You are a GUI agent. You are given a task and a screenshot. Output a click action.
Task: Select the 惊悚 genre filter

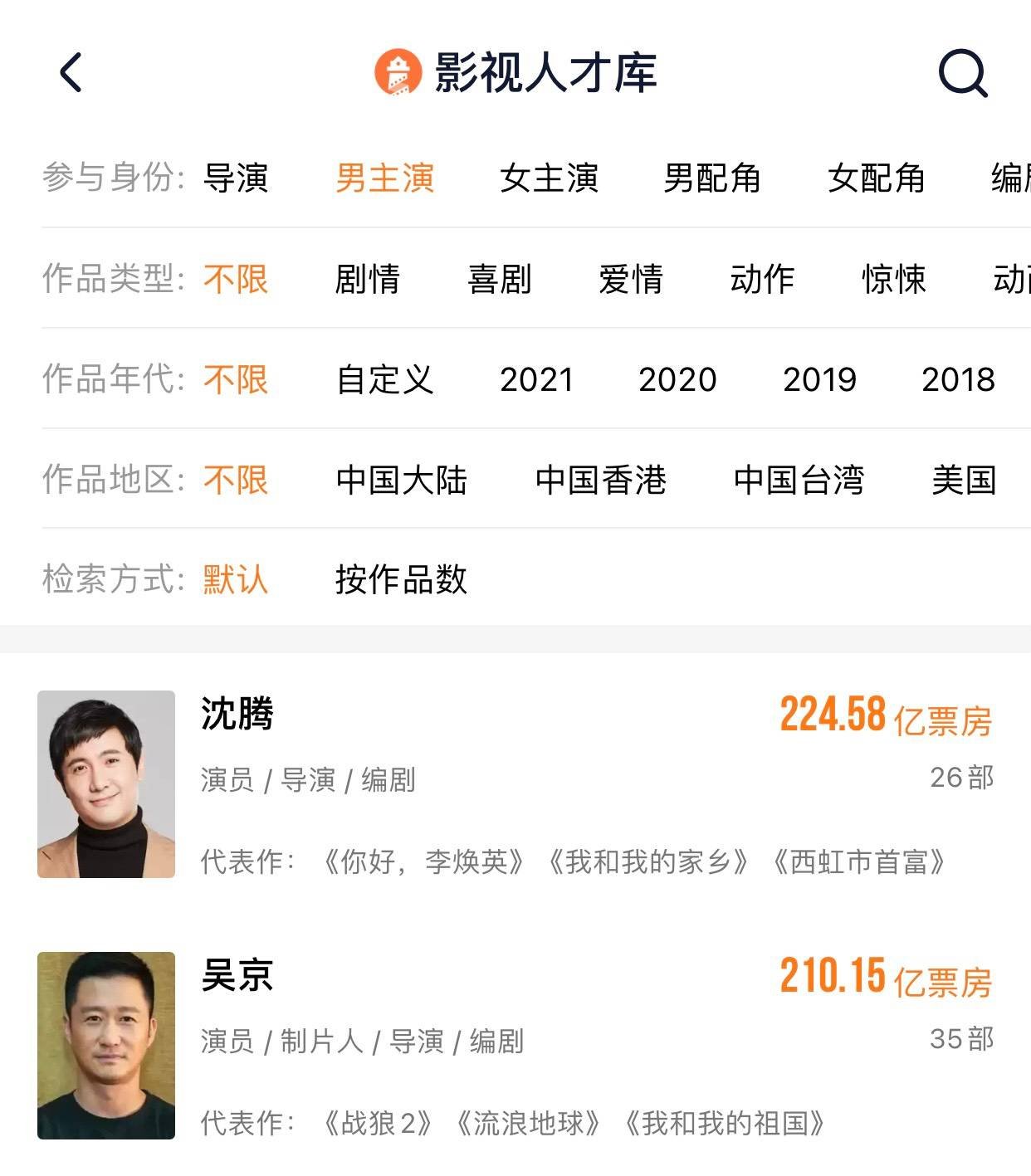coord(893,279)
